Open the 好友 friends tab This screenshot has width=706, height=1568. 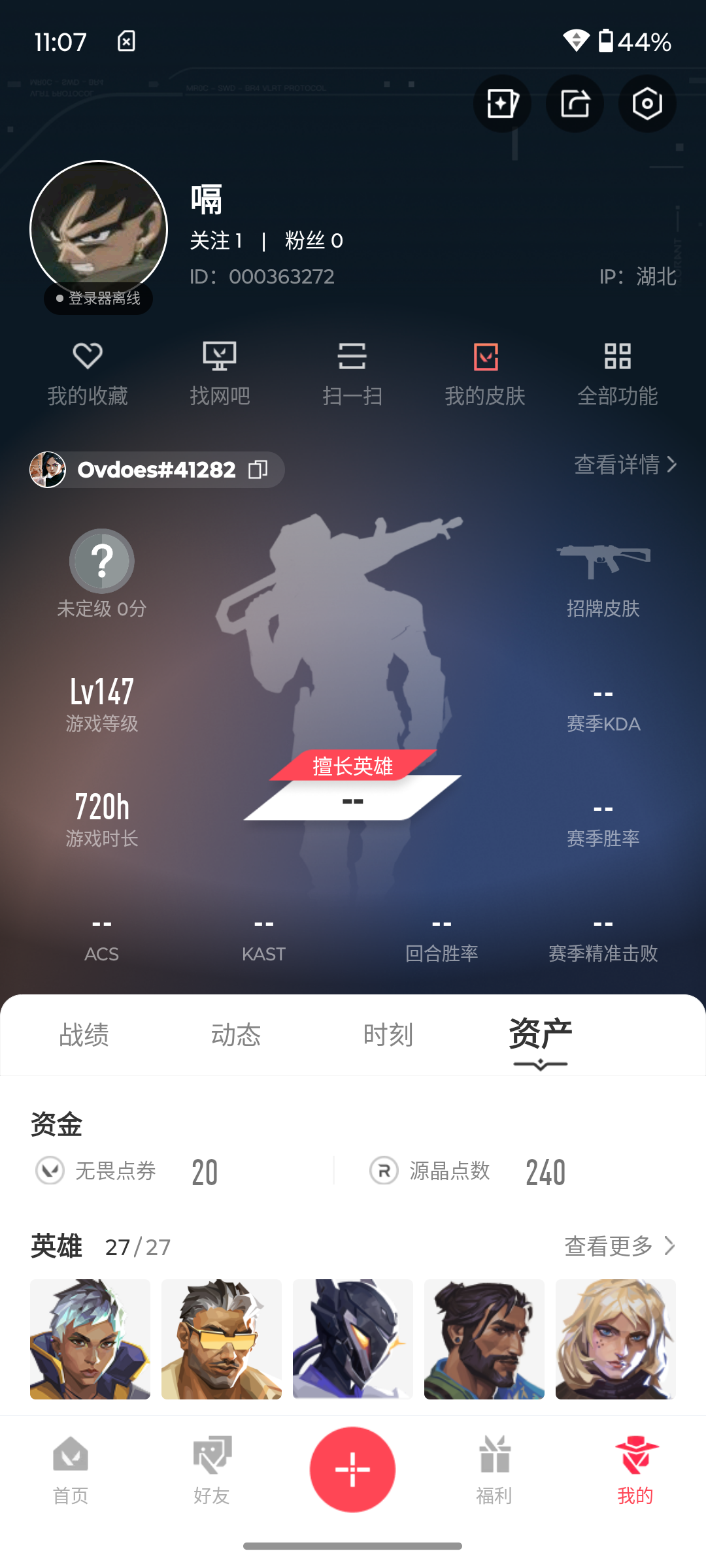point(212,1471)
